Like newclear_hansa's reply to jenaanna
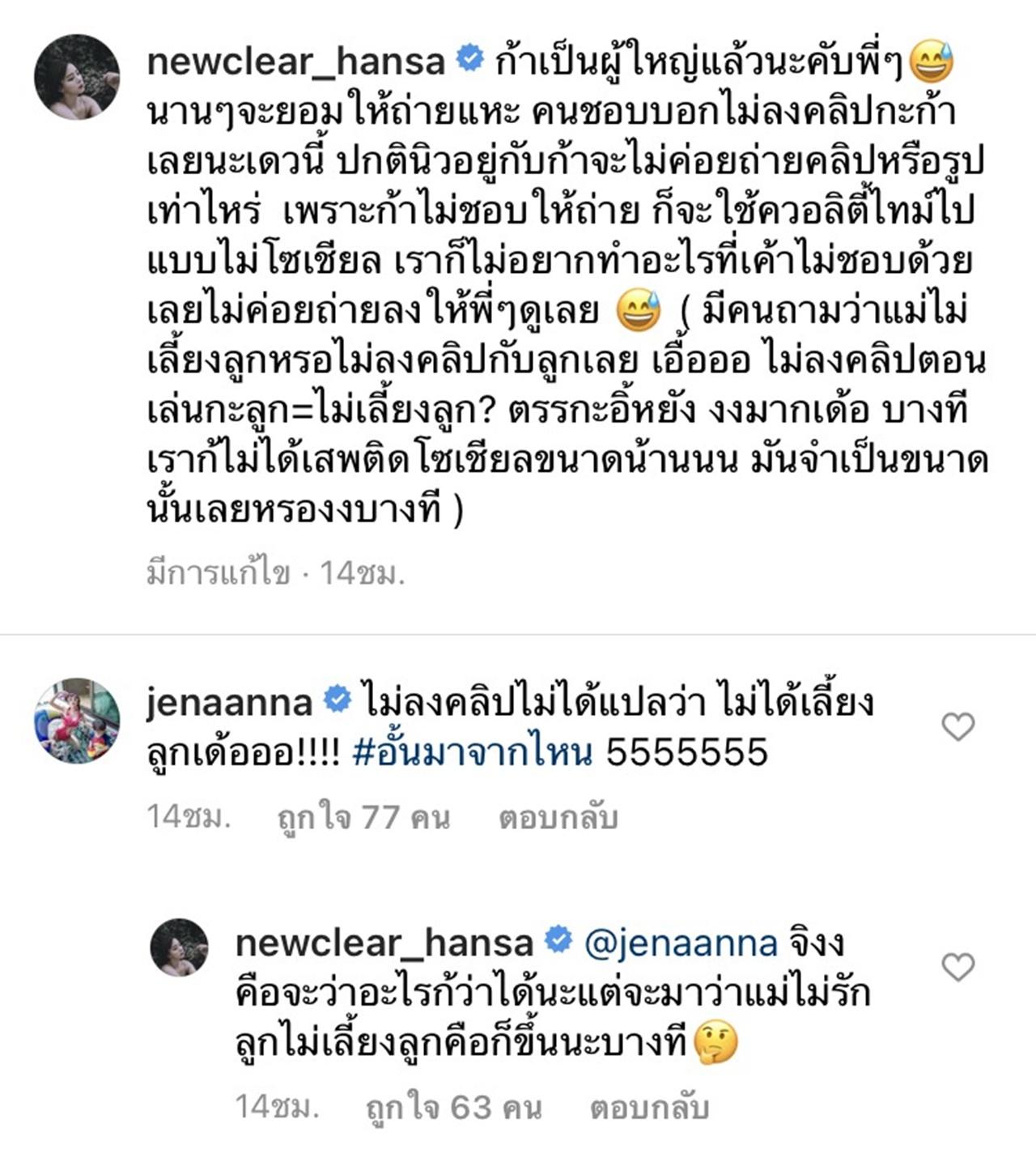 pyautogui.click(x=958, y=967)
